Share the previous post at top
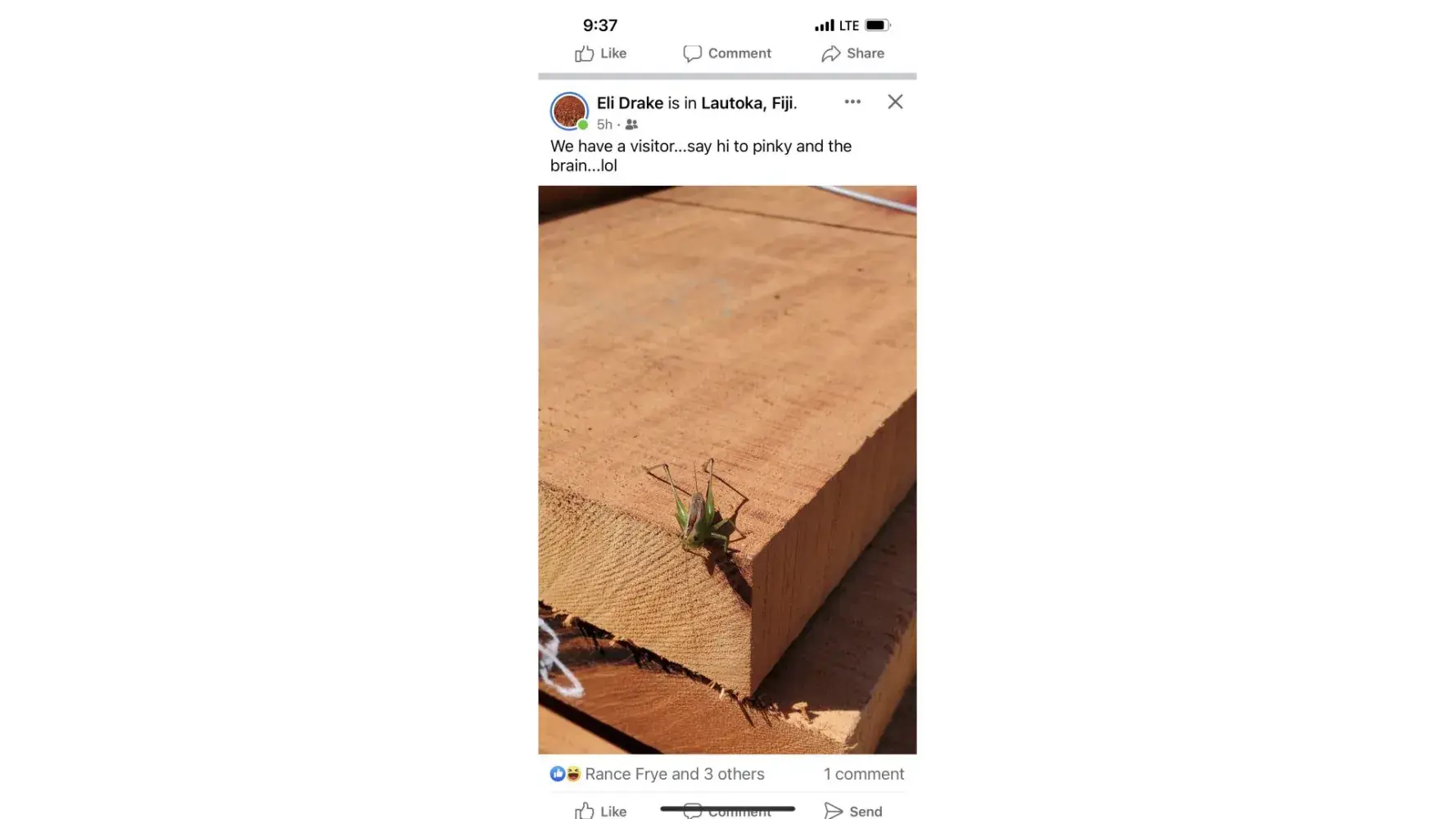This screenshot has height=819, width=1456. click(x=852, y=53)
